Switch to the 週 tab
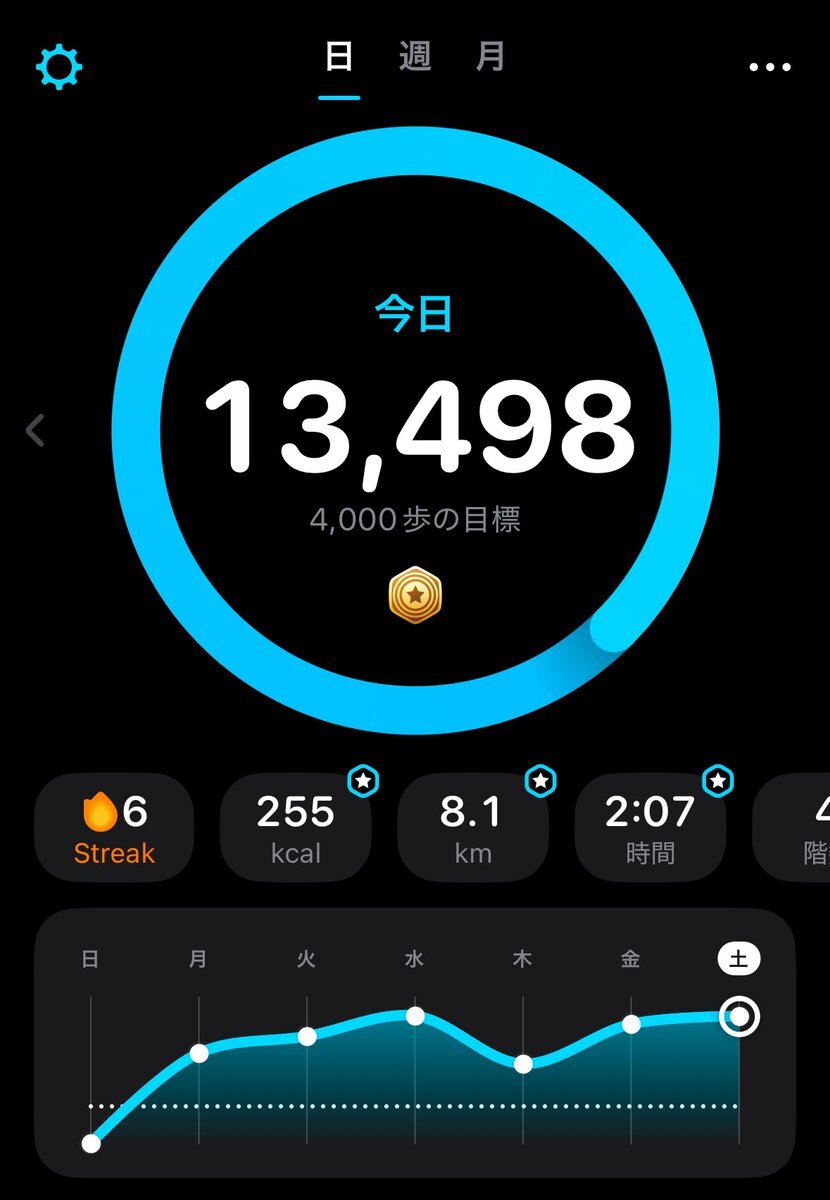 click(415, 58)
